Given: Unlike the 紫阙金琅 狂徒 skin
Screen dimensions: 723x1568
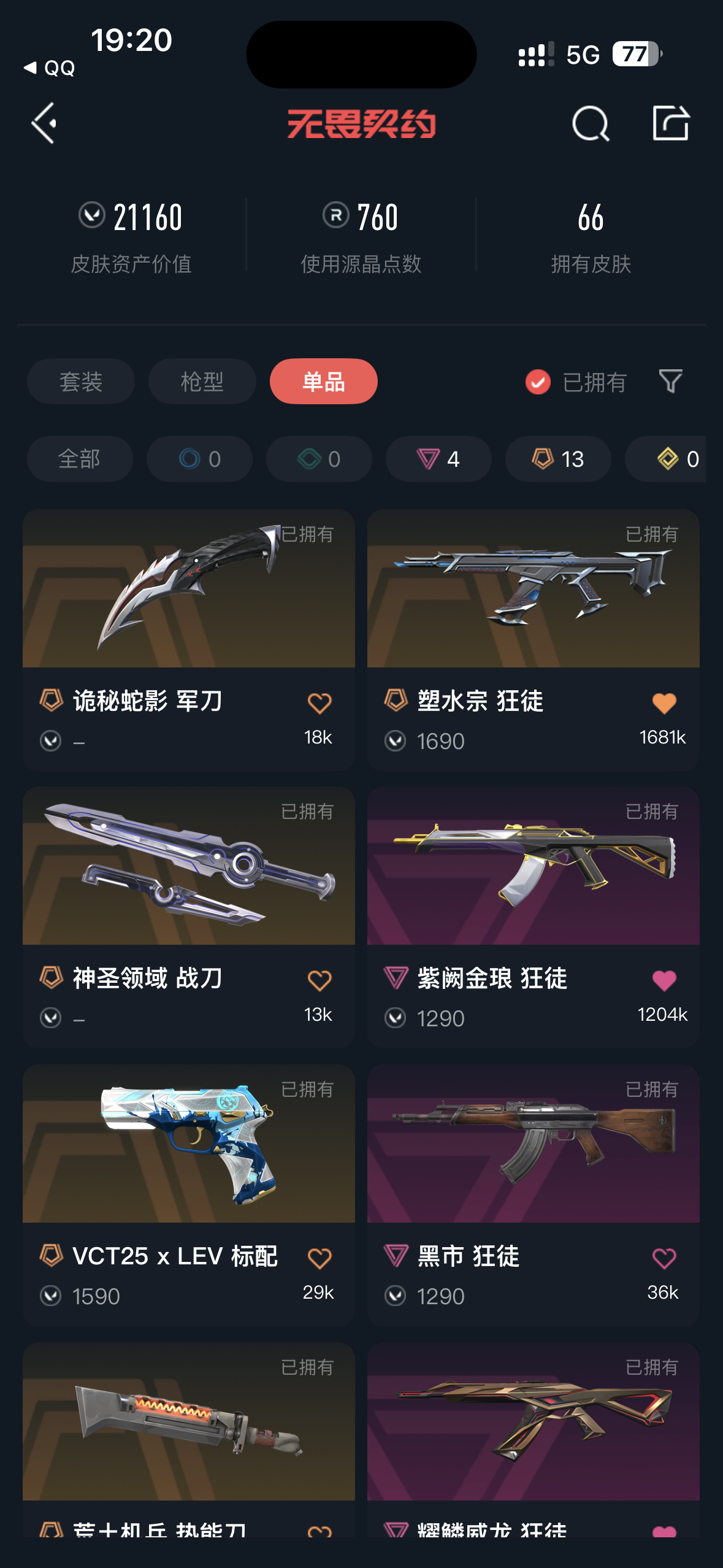Looking at the screenshot, I should (x=664, y=980).
